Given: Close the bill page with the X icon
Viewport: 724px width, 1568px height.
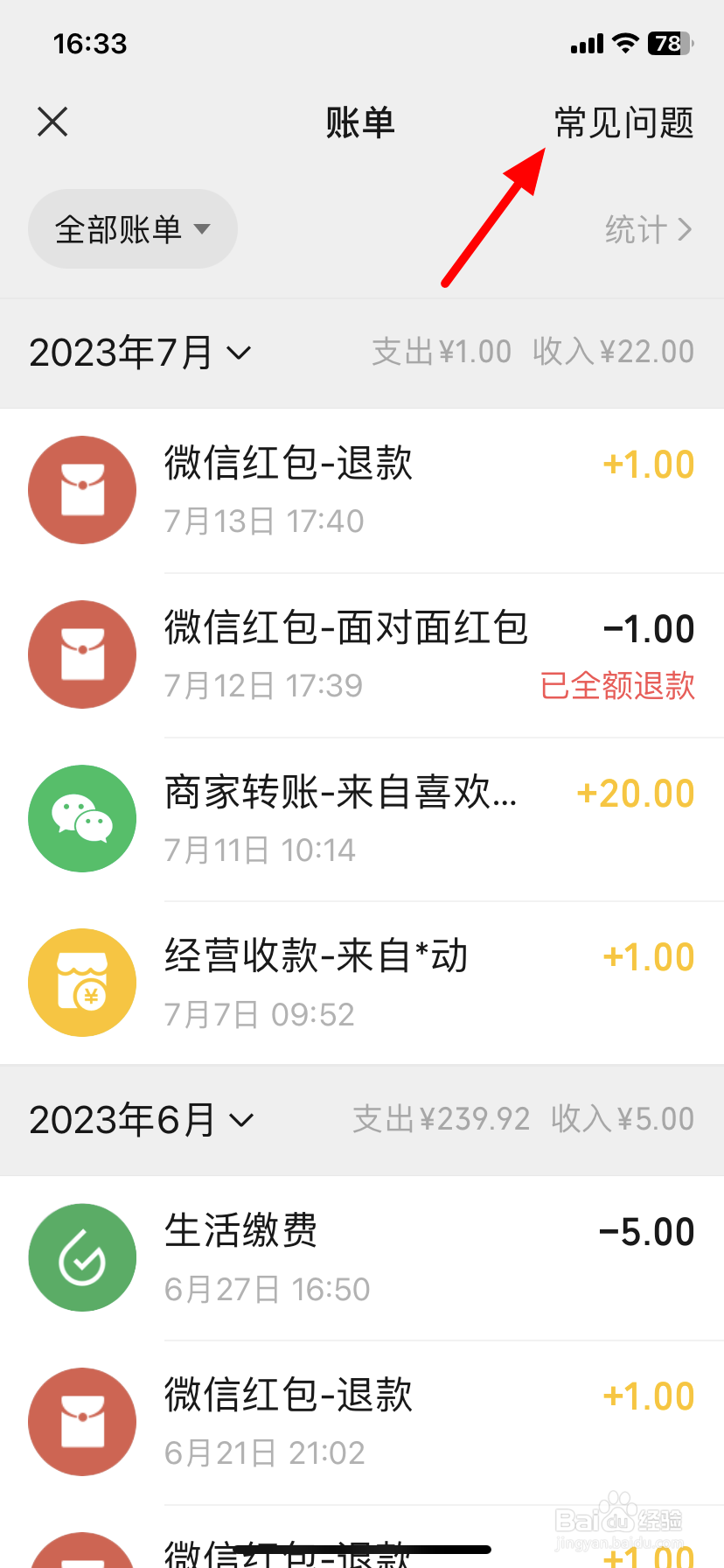Looking at the screenshot, I should coord(52,122).
